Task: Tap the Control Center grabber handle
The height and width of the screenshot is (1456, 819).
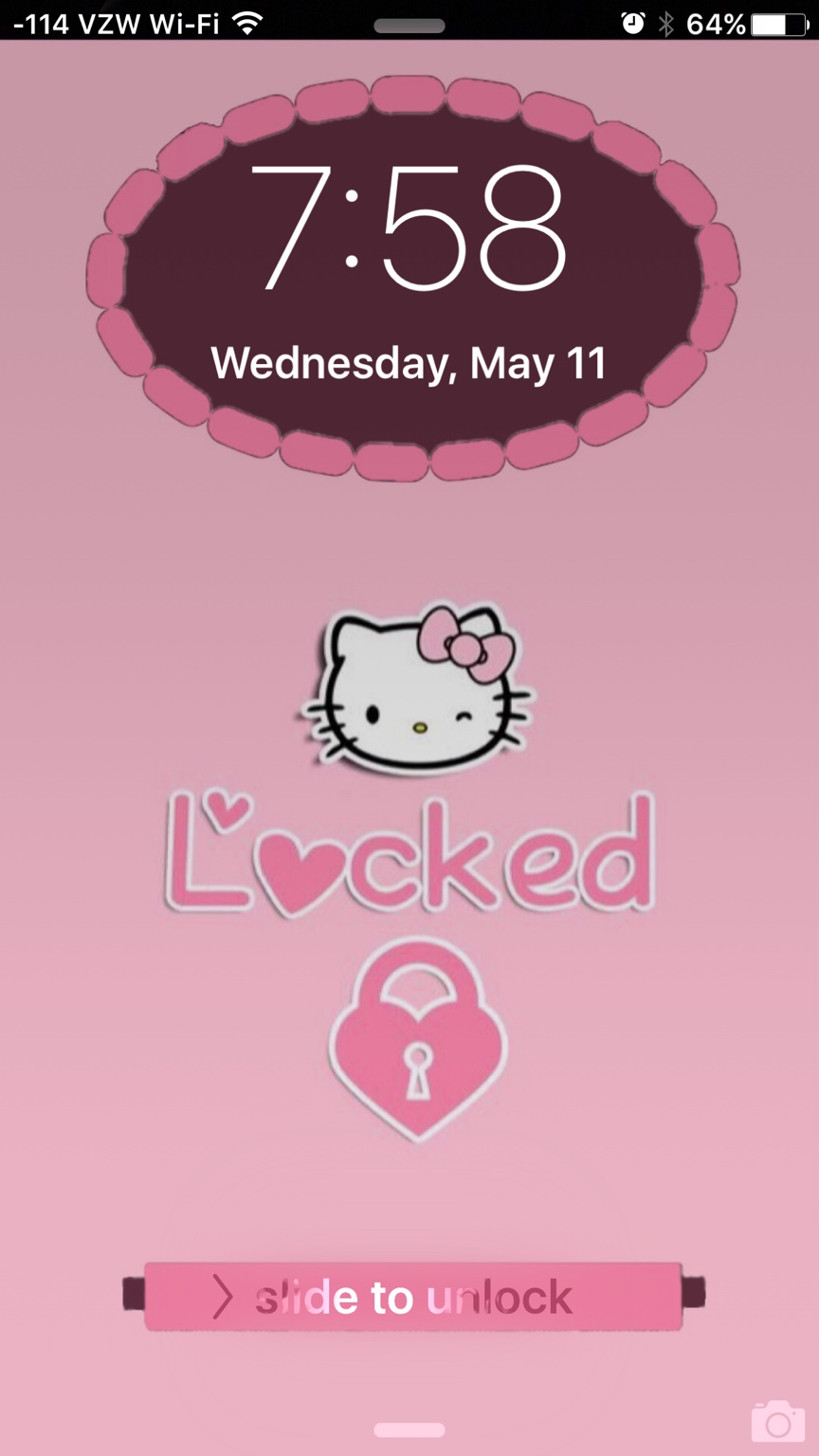Action: coord(409,1429)
